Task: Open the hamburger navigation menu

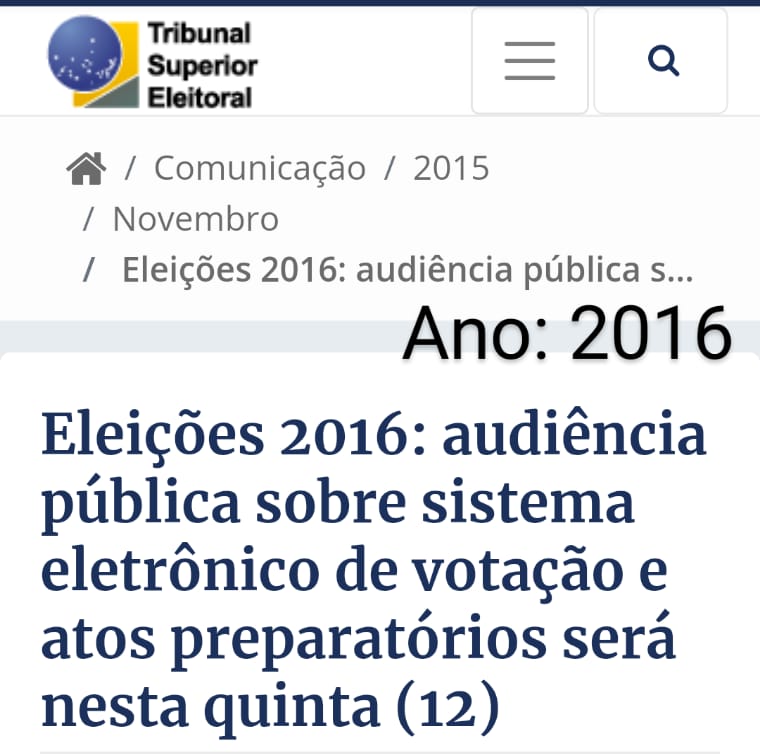Action: (529, 61)
